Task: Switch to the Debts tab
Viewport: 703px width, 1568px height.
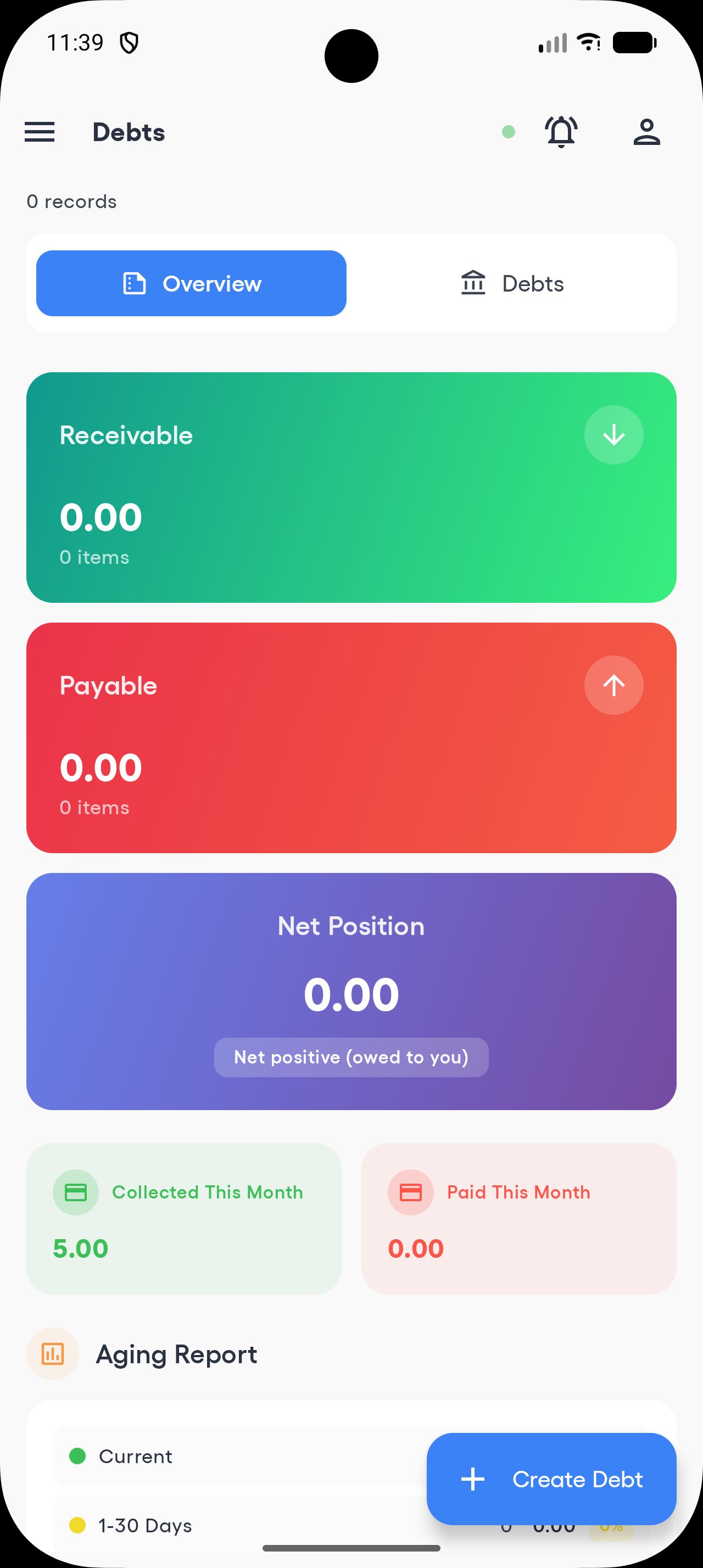Action: (512, 284)
